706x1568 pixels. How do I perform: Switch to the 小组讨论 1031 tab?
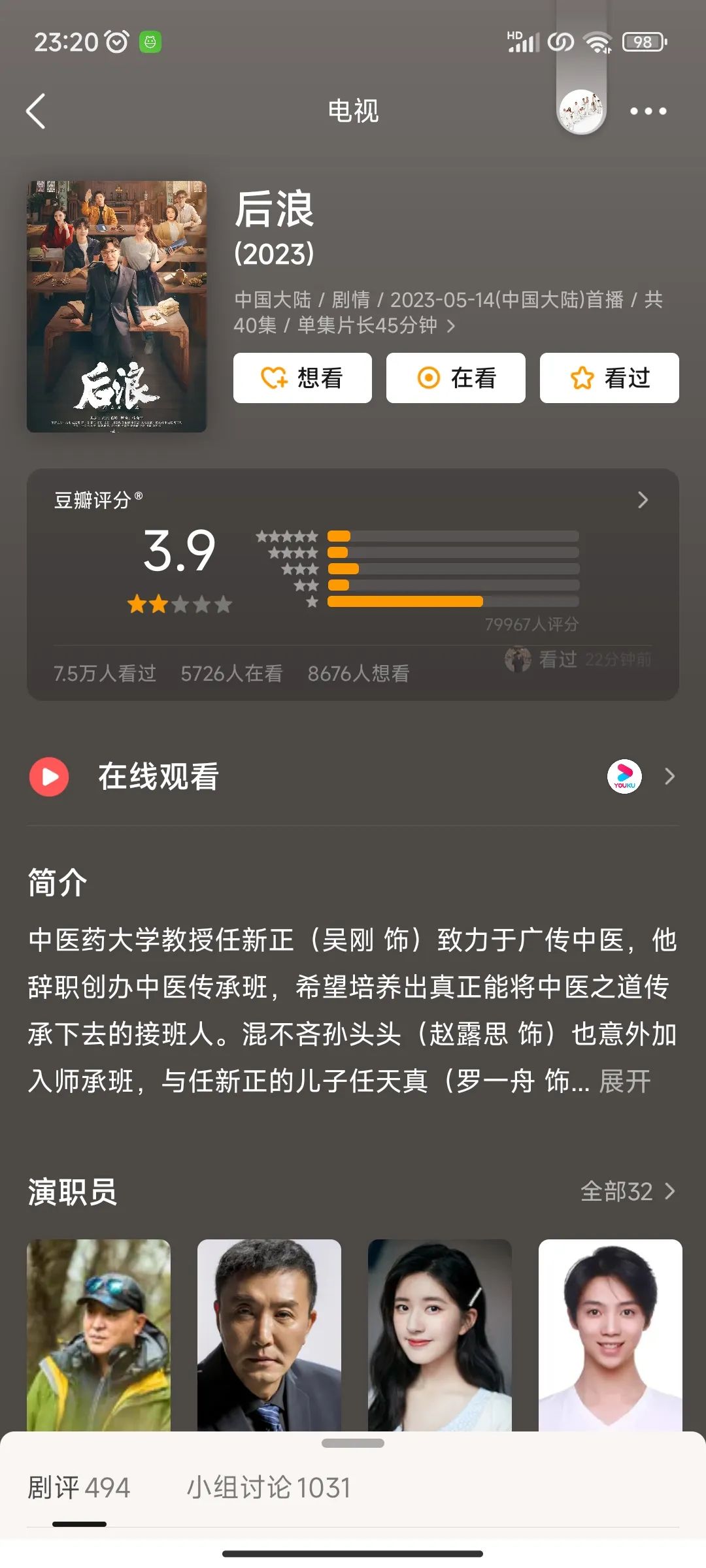[x=269, y=1488]
